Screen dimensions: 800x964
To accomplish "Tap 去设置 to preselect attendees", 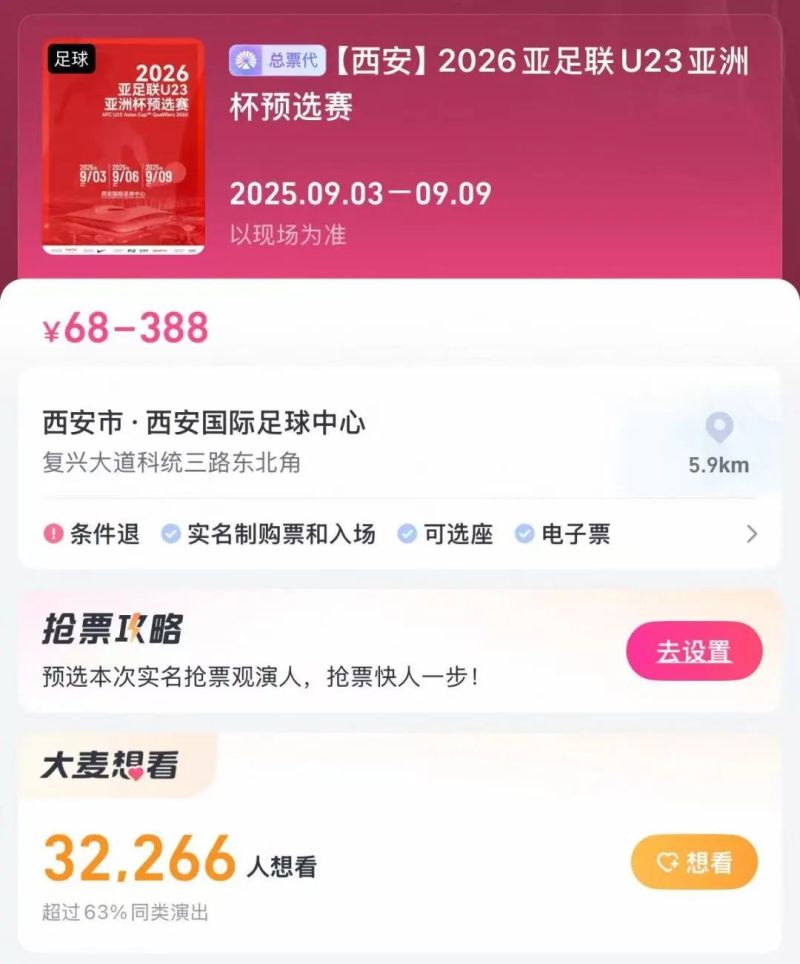I will point(694,652).
